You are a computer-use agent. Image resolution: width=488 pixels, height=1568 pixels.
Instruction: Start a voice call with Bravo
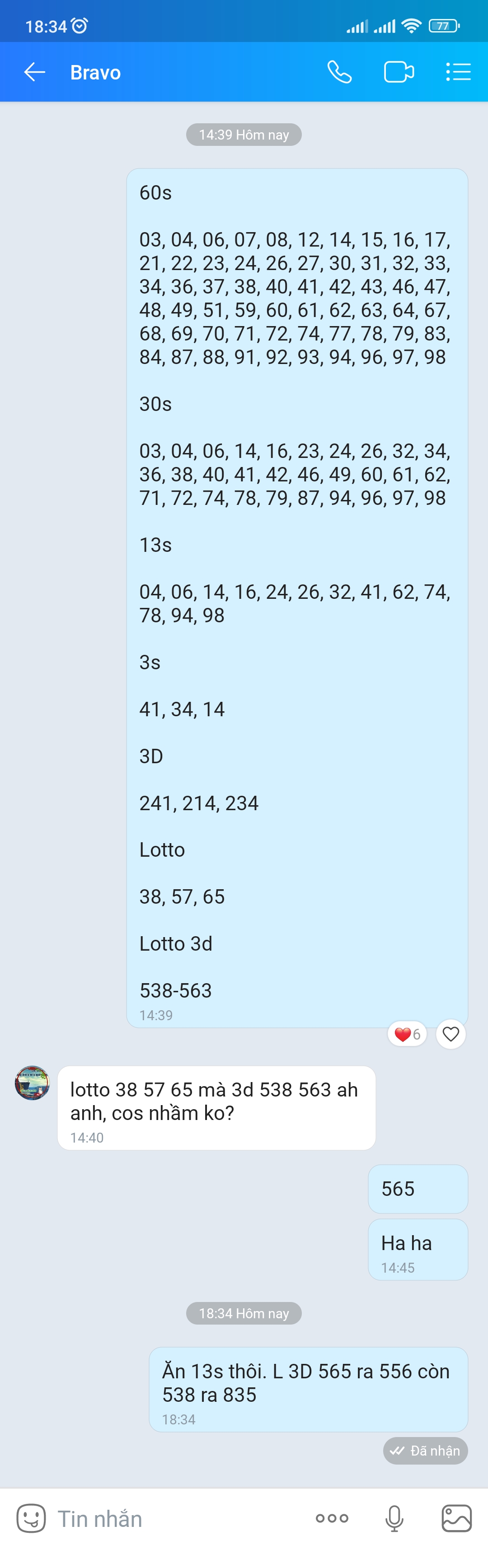click(339, 72)
